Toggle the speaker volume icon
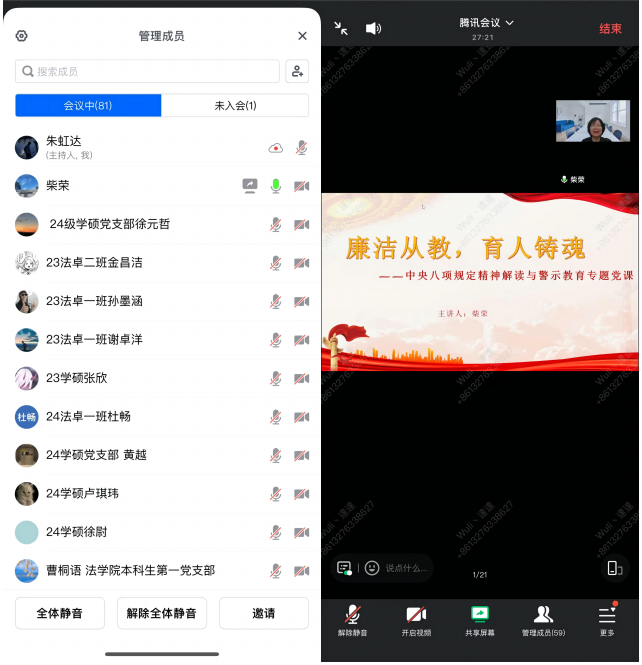 [373, 28]
